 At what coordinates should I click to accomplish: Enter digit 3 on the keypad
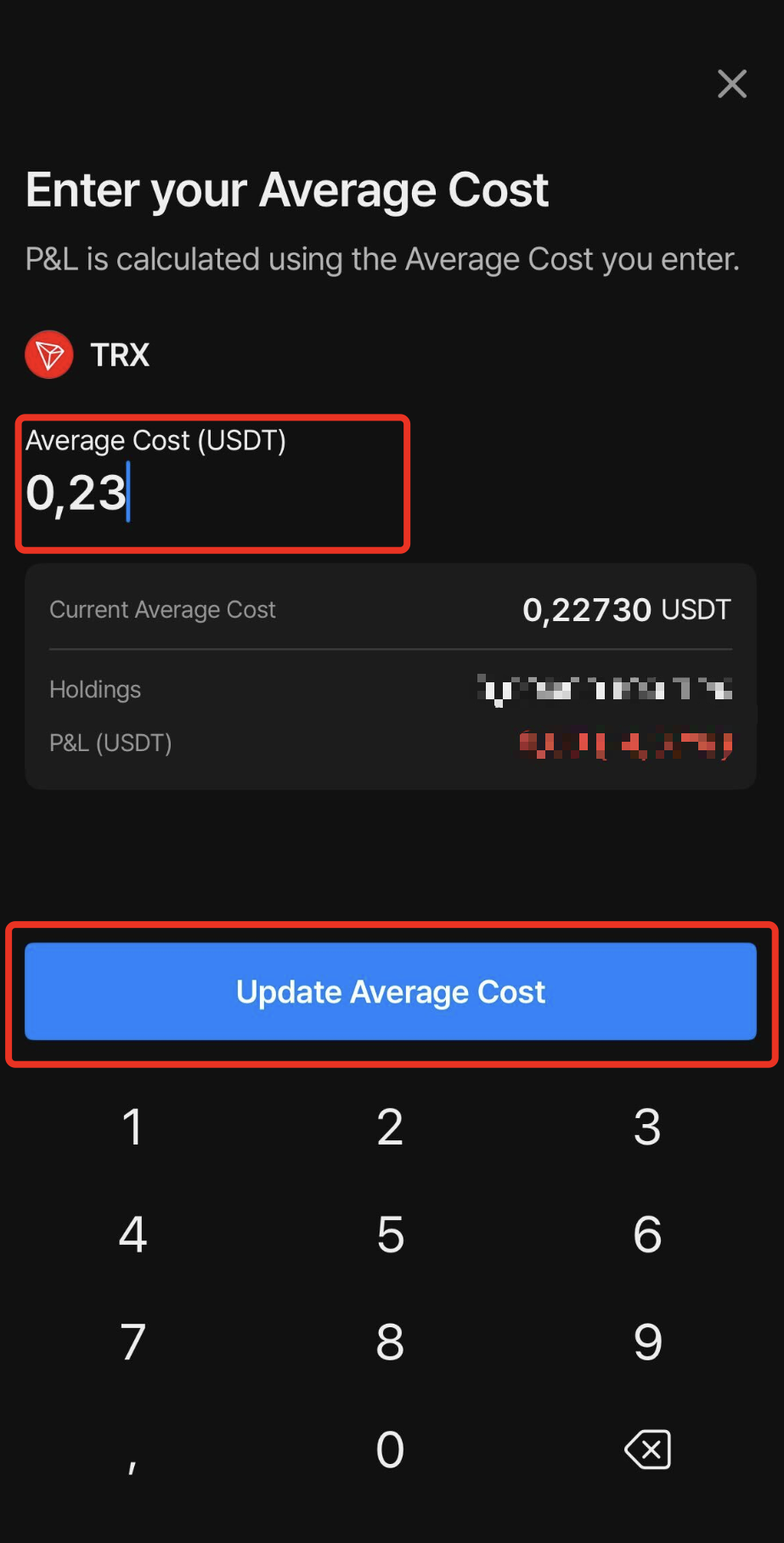coord(647,1127)
